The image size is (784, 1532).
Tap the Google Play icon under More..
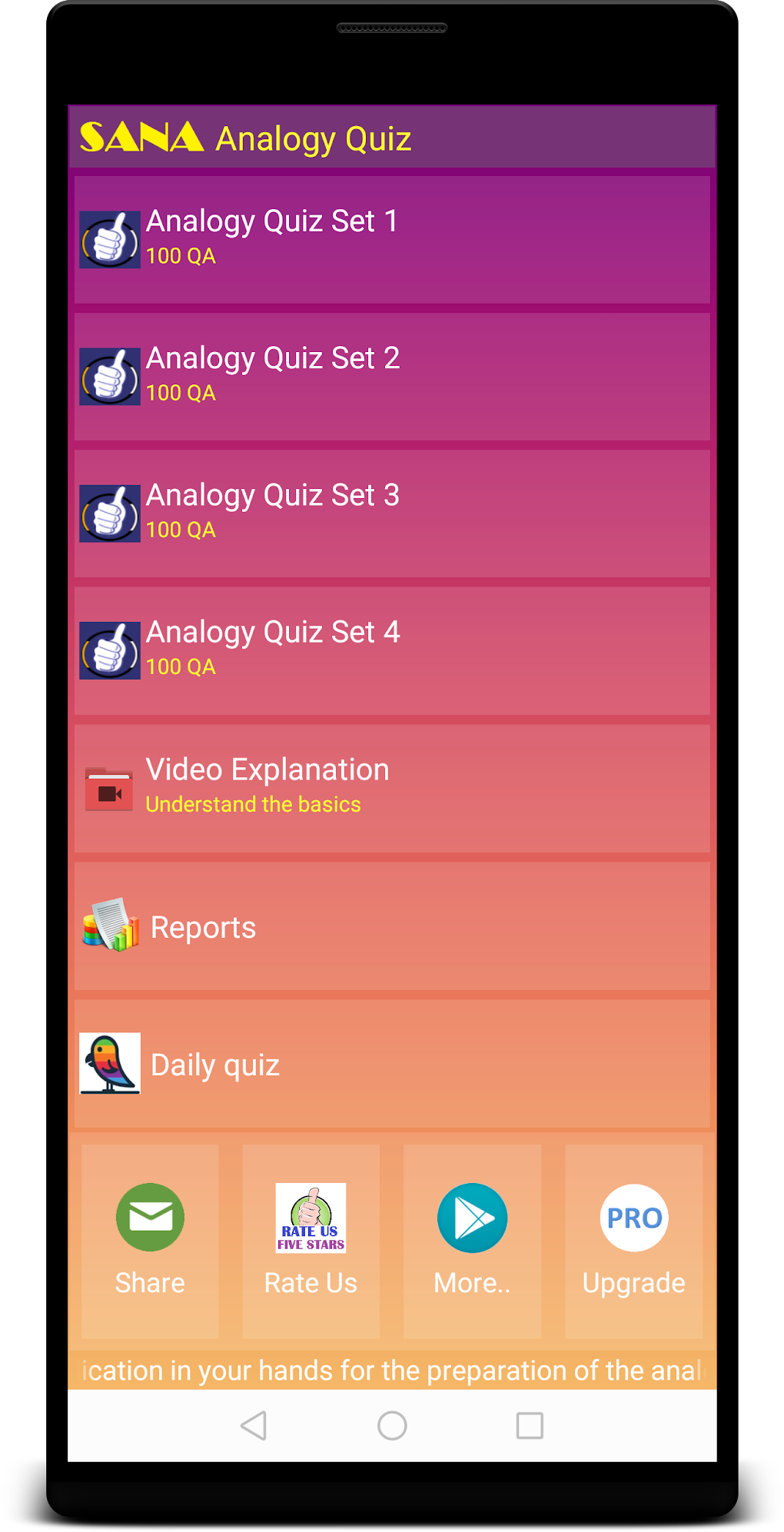pyautogui.click(x=472, y=1218)
